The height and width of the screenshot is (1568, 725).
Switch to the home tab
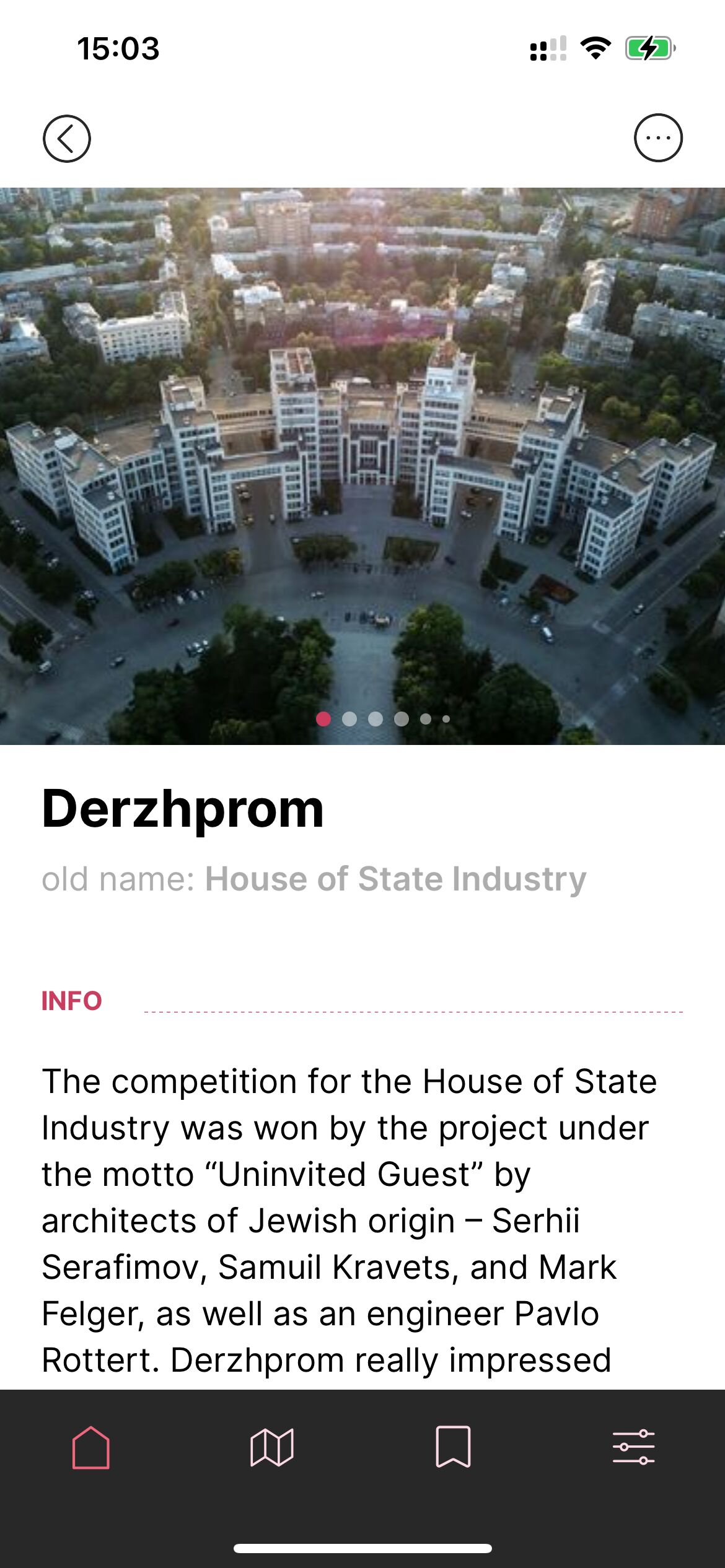[x=91, y=1447]
